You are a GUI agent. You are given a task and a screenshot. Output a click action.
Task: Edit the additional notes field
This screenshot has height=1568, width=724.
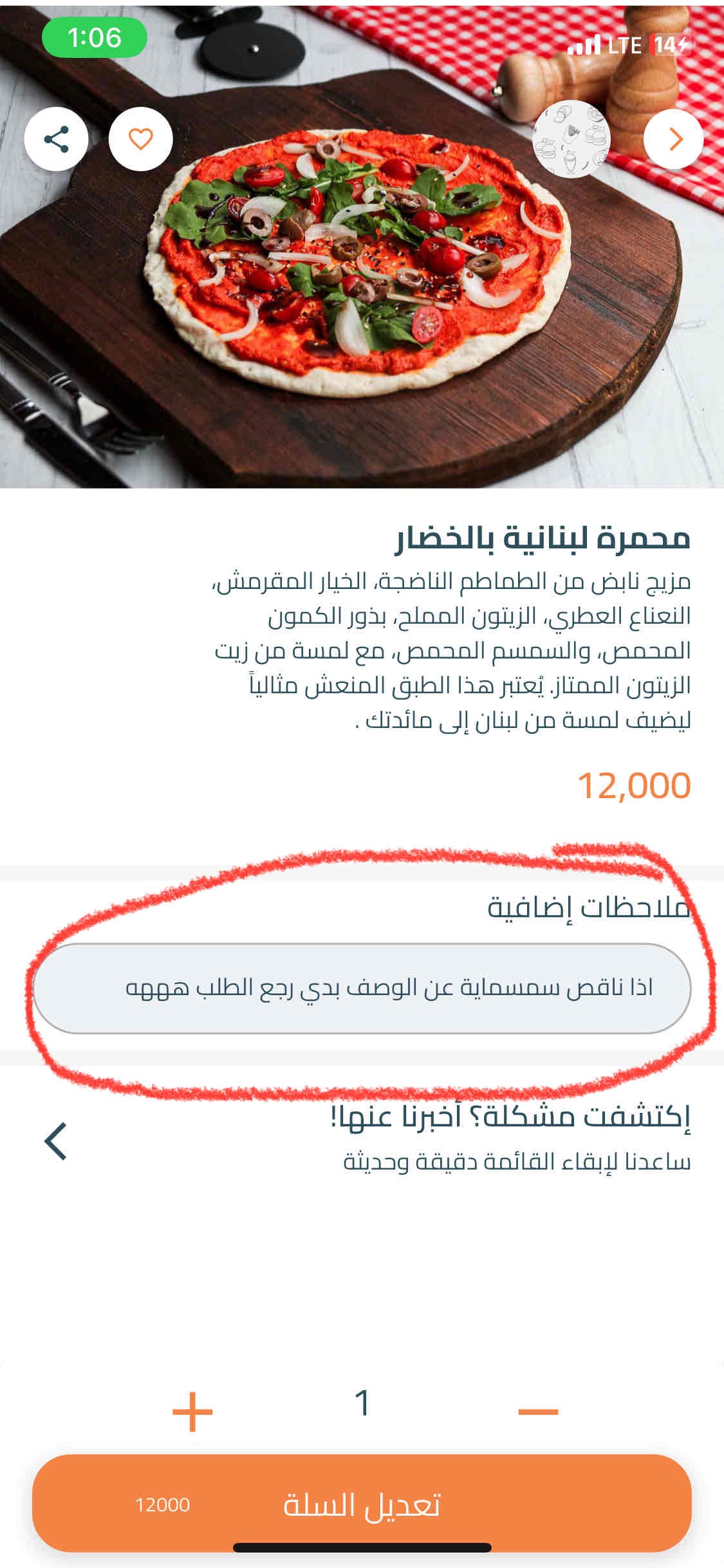click(x=362, y=988)
